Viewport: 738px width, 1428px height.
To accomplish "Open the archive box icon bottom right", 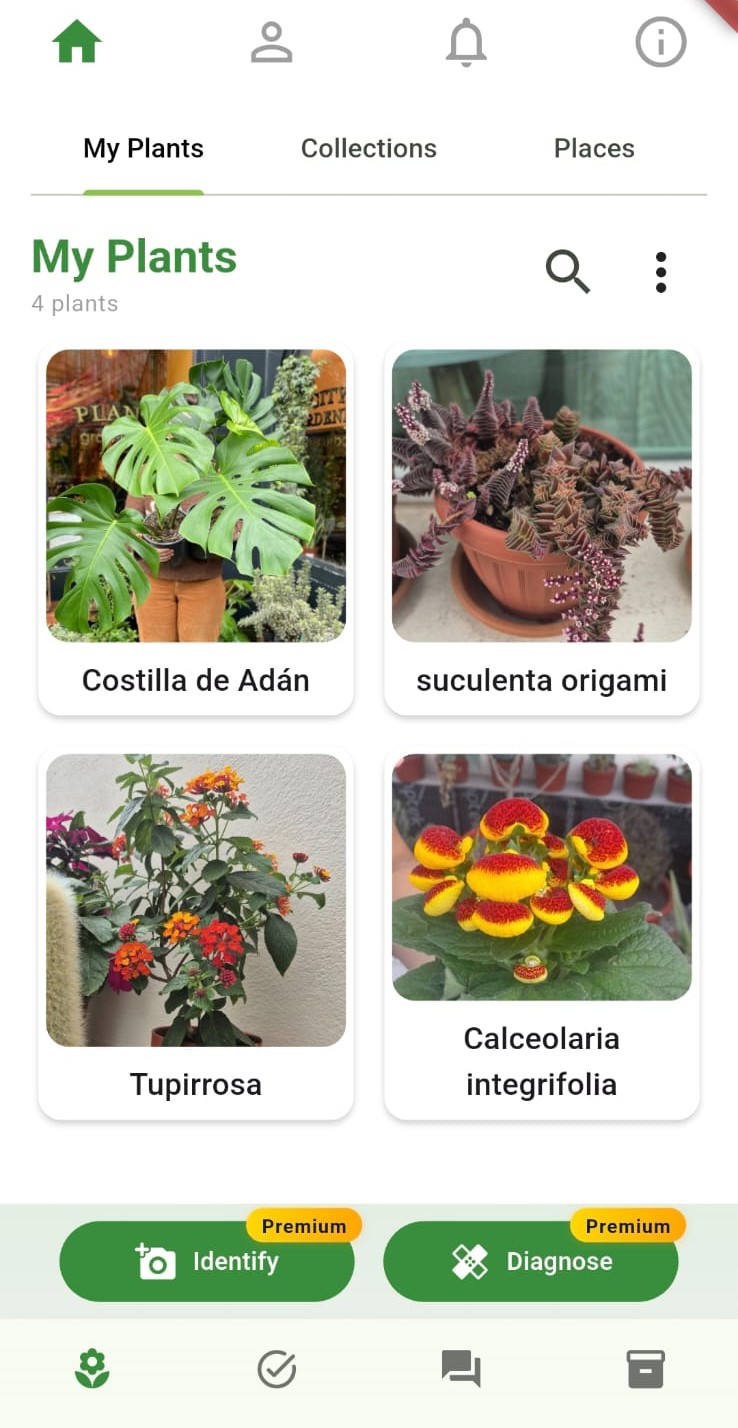I will click(x=646, y=1368).
